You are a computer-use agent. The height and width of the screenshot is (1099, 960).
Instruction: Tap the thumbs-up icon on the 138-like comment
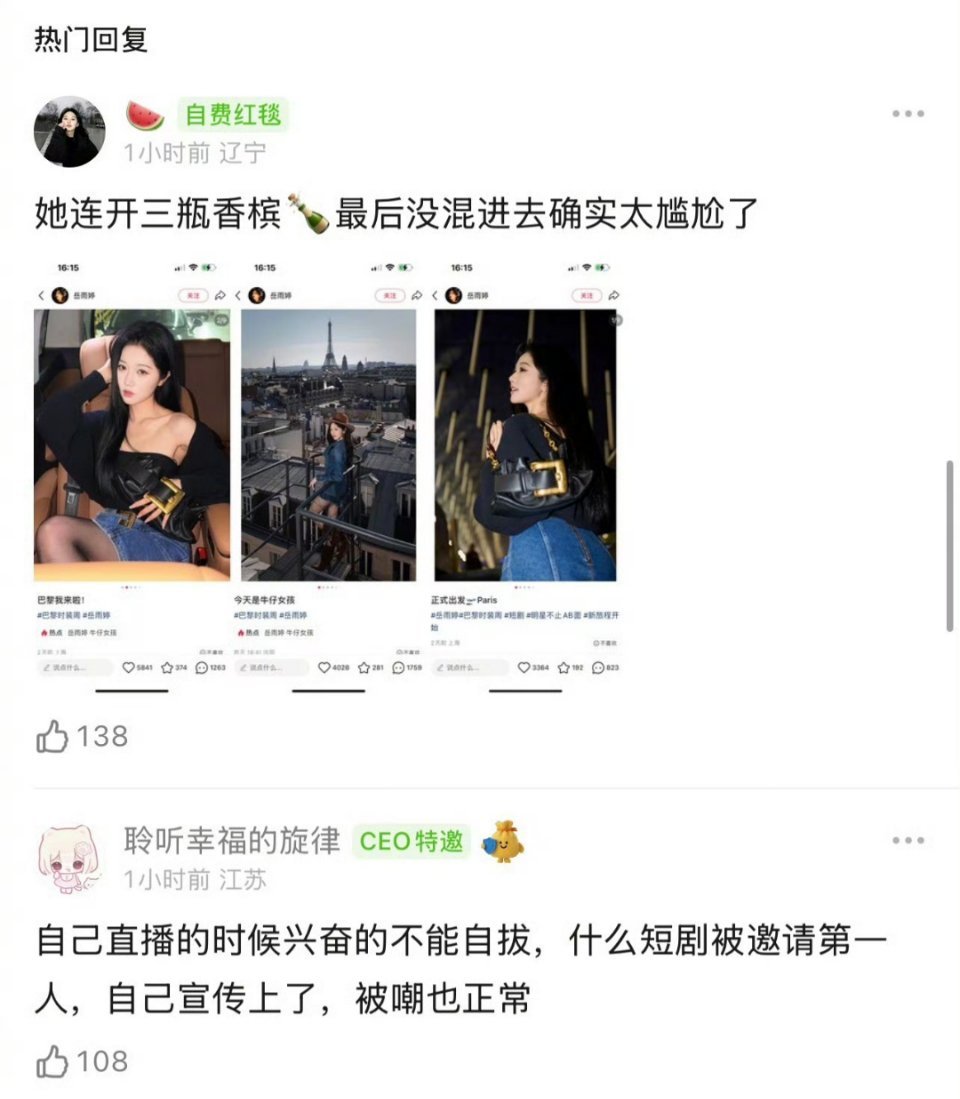click(52, 737)
